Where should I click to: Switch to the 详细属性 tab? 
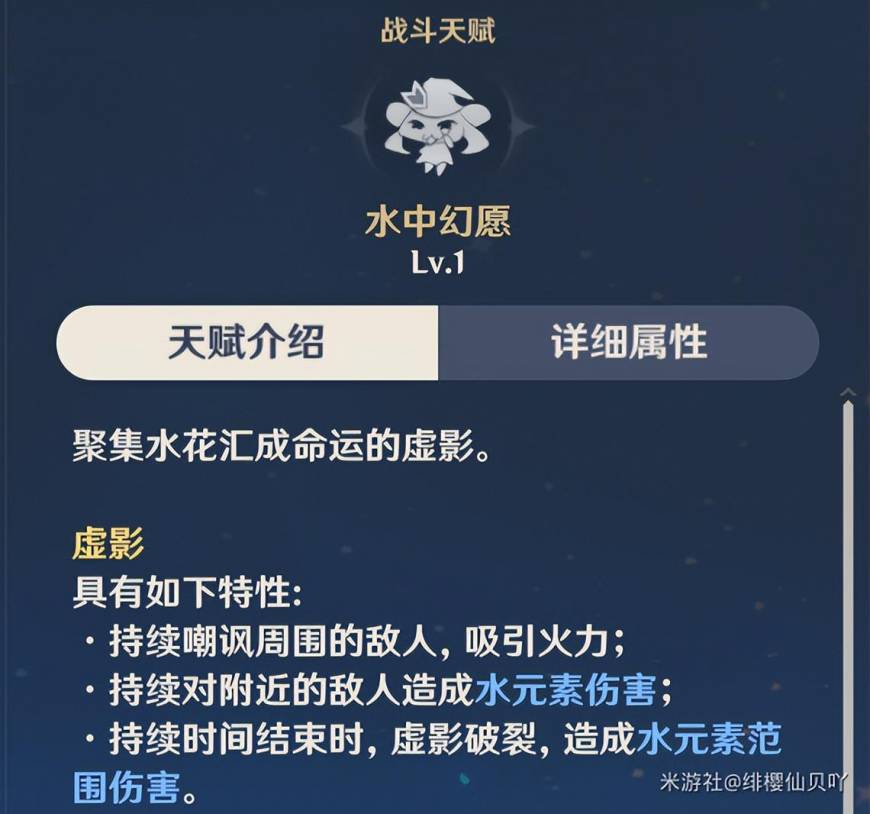coord(628,343)
